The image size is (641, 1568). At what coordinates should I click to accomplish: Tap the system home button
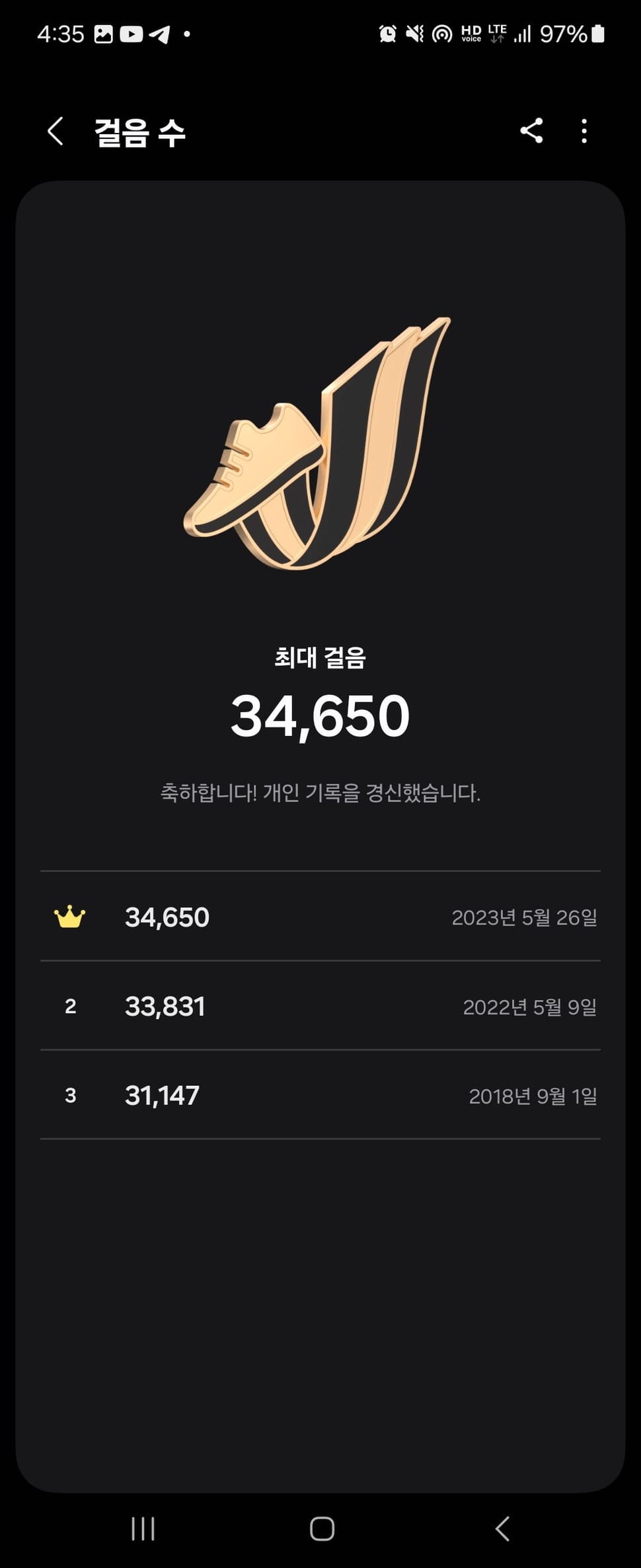[322, 1528]
